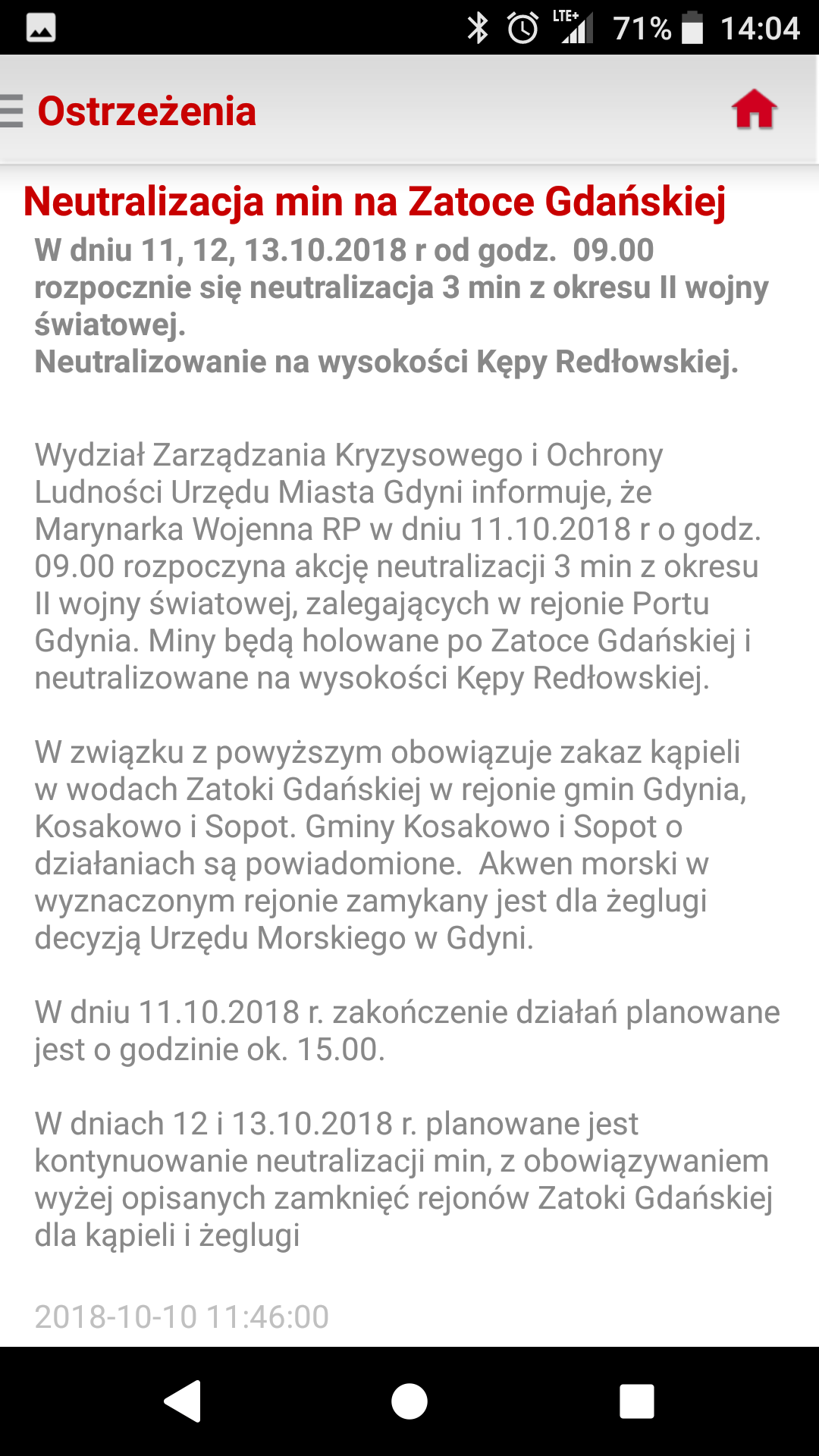This screenshot has height=1456, width=819.
Task: Open the hamburger drawer menu
Action: pos(11,111)
